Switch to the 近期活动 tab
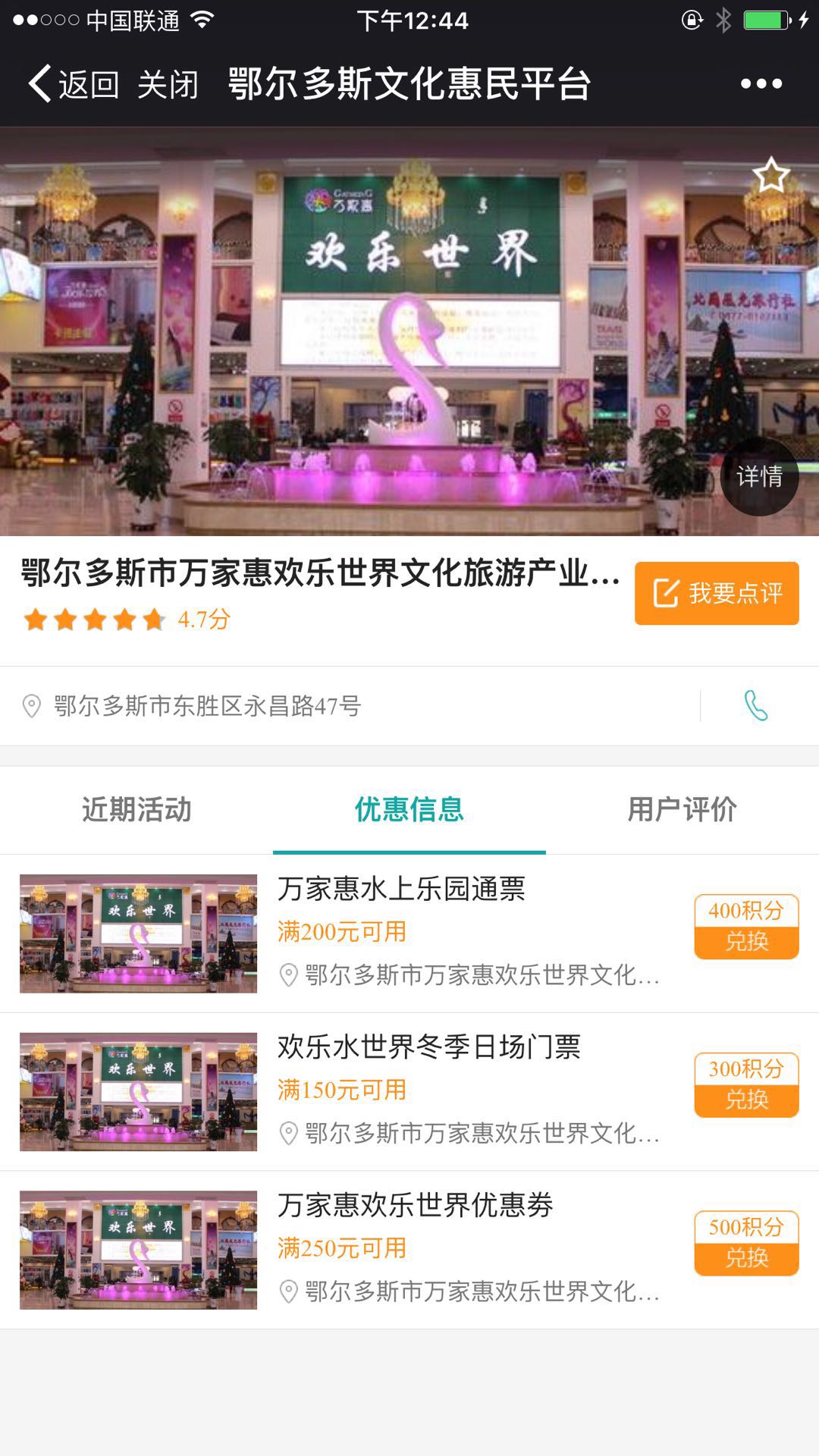The width and height of the screenshot is (819, 1456). point(136,809)
